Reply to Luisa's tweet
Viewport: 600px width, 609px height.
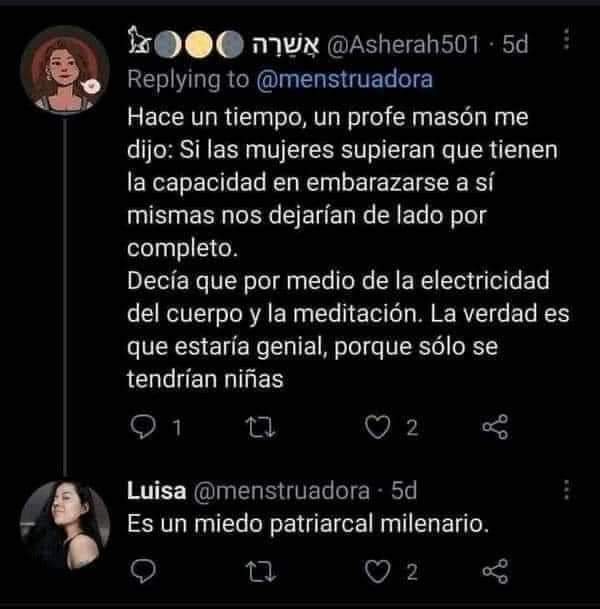144,573
